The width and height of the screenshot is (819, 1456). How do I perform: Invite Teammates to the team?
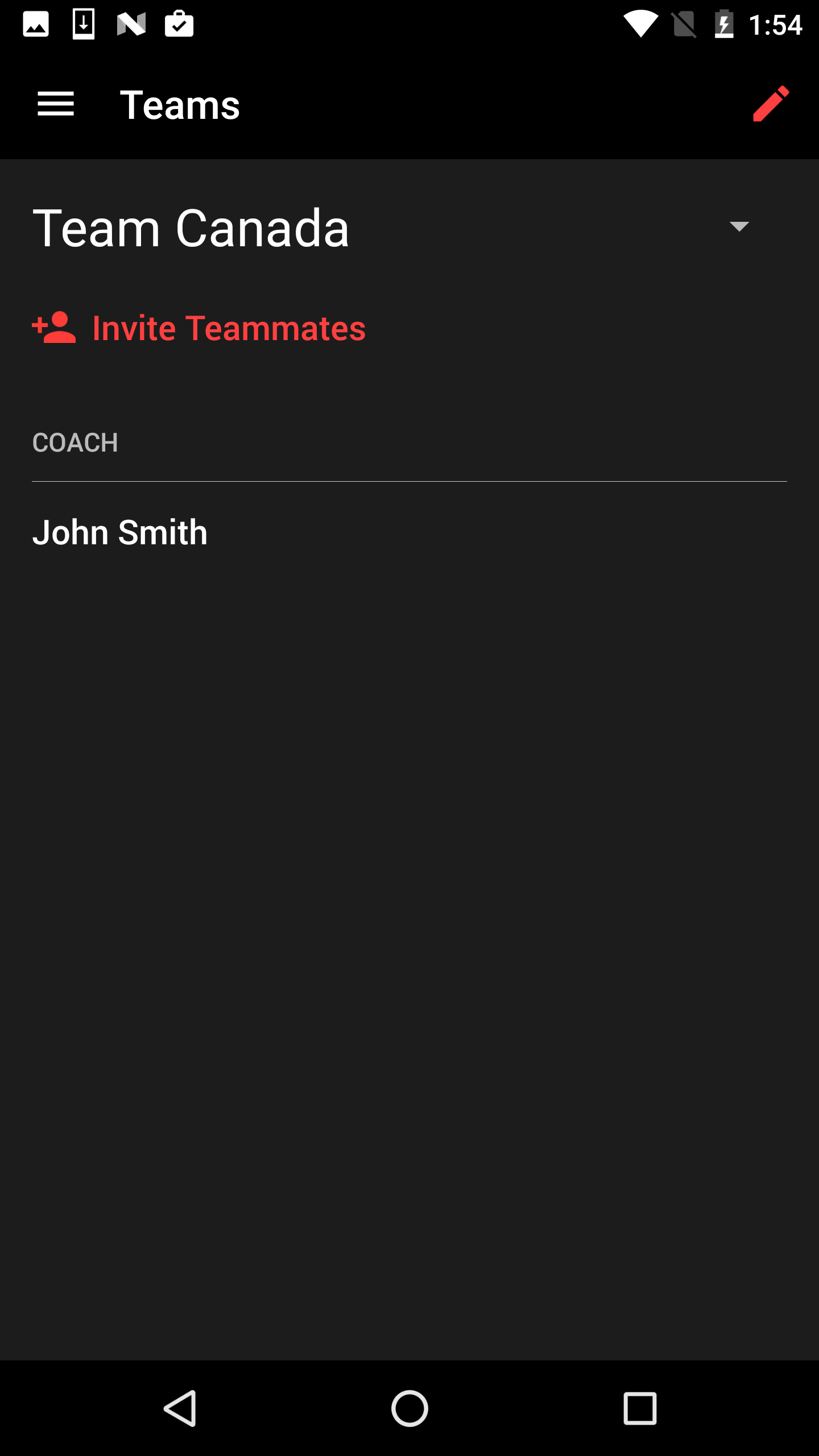coord(199,328)
